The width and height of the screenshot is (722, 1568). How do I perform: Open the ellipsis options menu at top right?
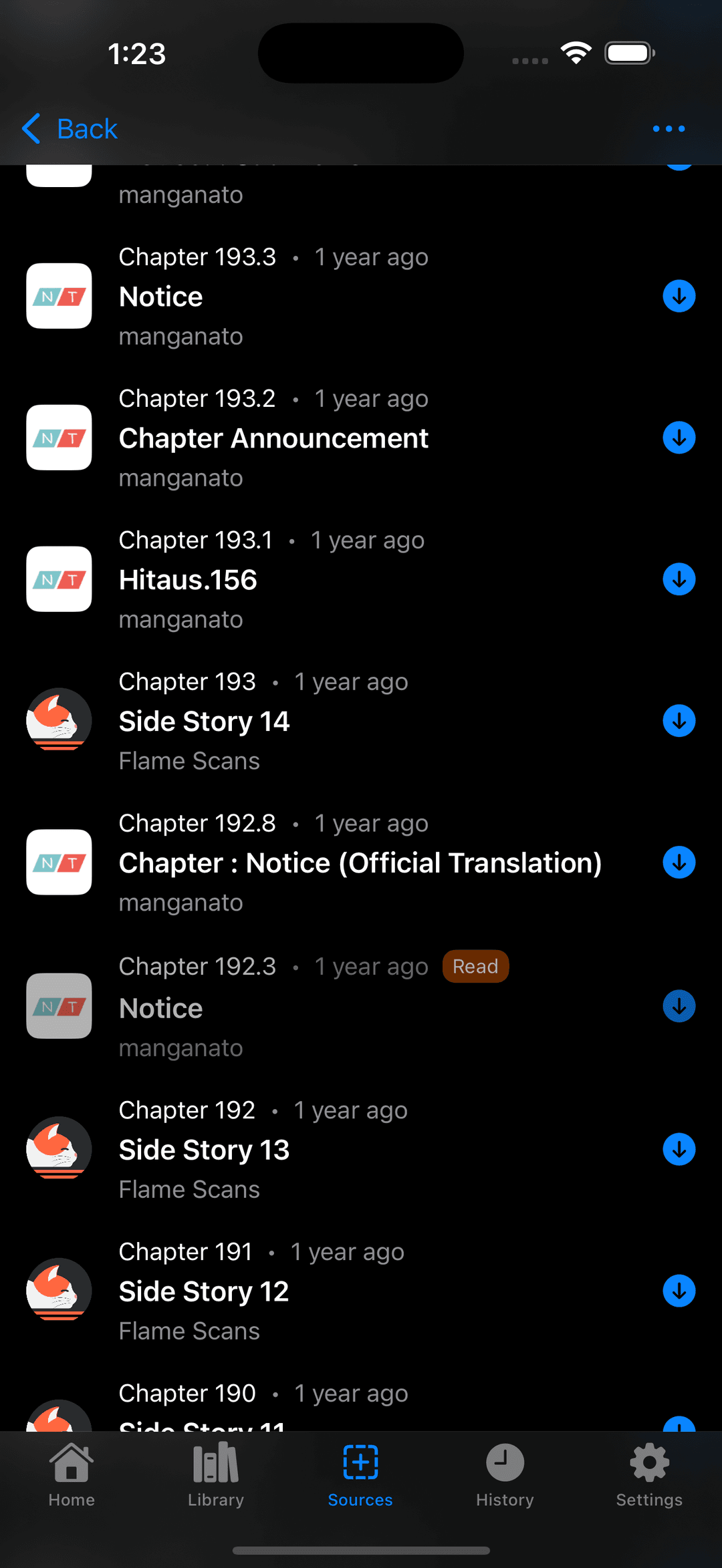point(669,128)
